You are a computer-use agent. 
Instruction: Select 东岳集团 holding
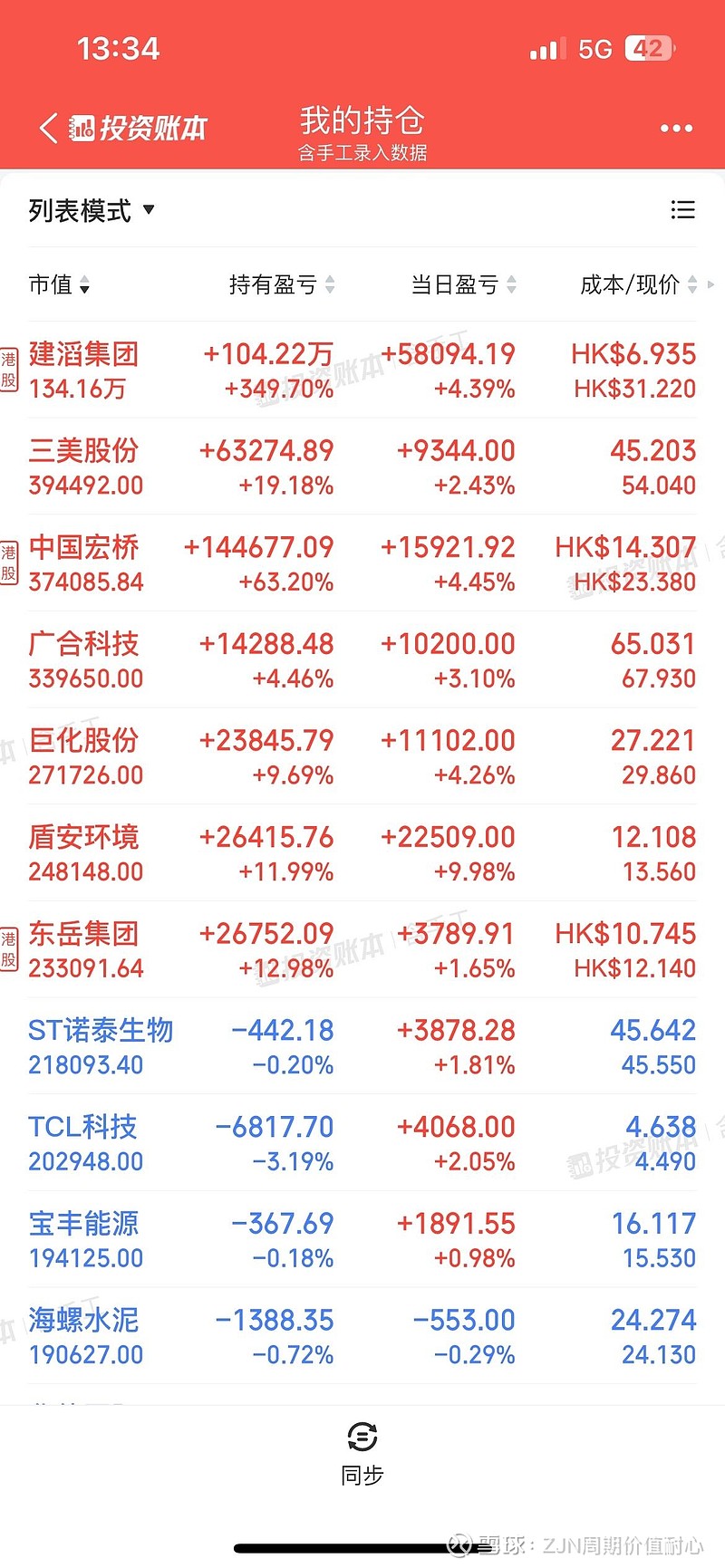click(x=362, y=950)
